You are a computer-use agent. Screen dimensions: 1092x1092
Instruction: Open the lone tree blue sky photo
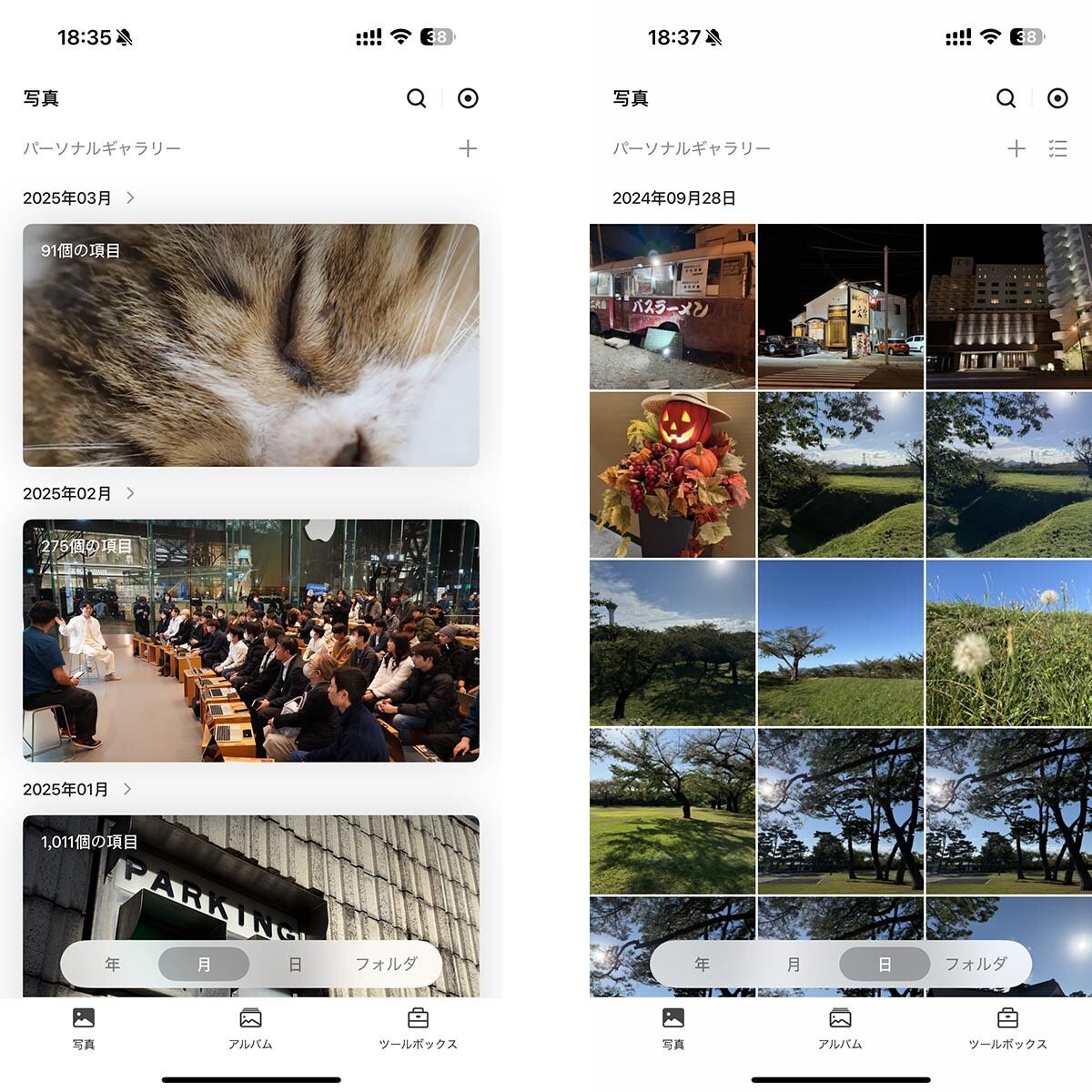point(840,642)
